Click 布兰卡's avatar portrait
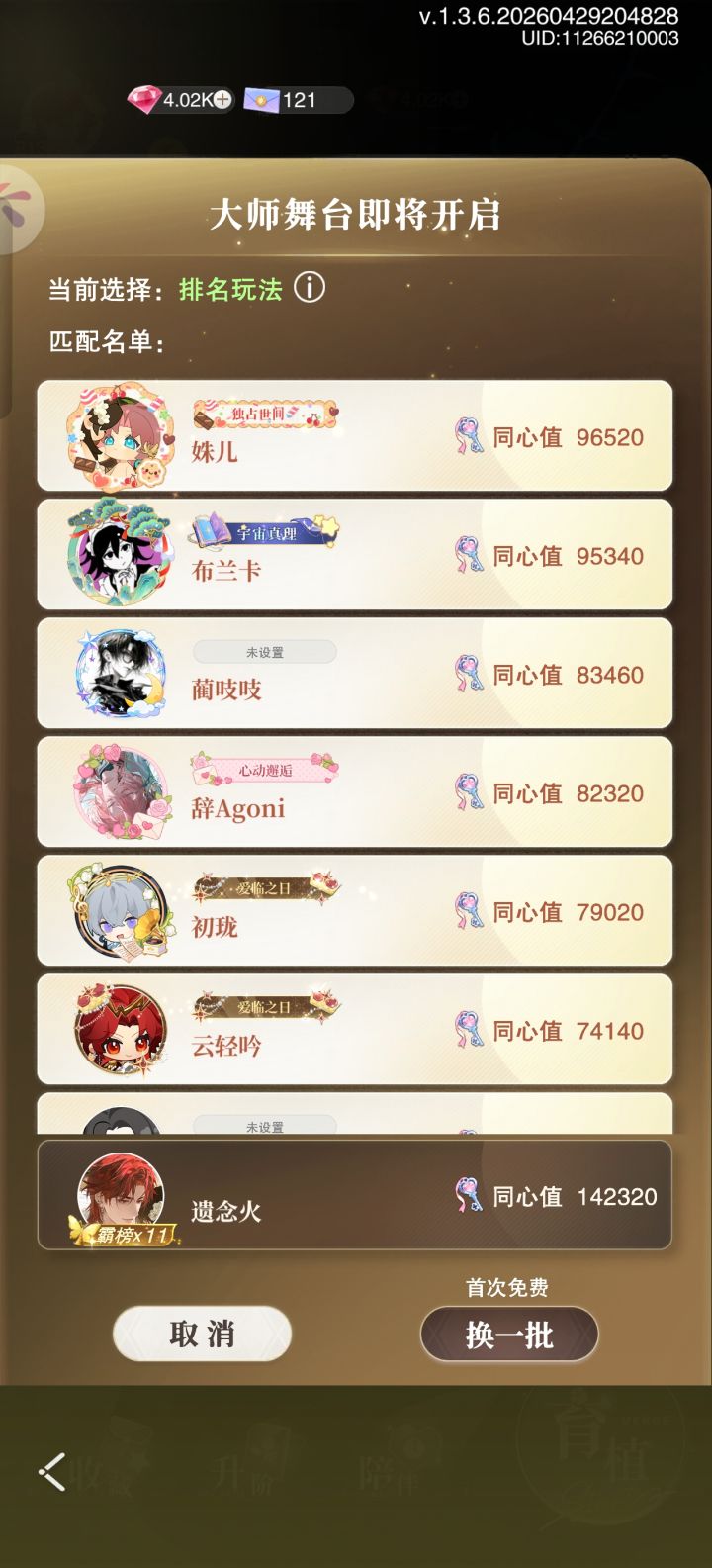The image size is (712, 1568). point(119,555)
